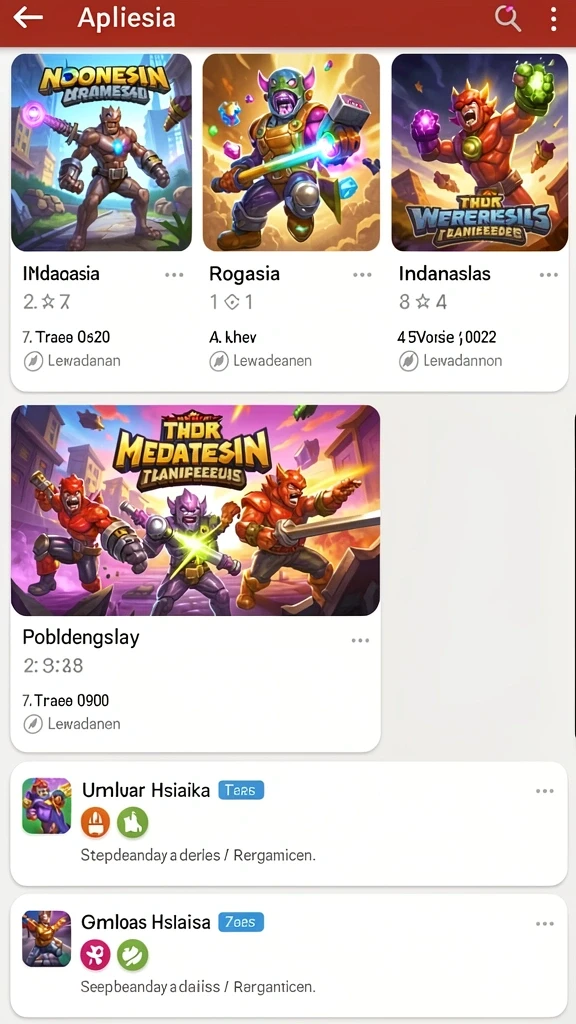Go back using the arrow in the app bar
576x1024 pixels.
pyautogui.click(x=27, y=18)
